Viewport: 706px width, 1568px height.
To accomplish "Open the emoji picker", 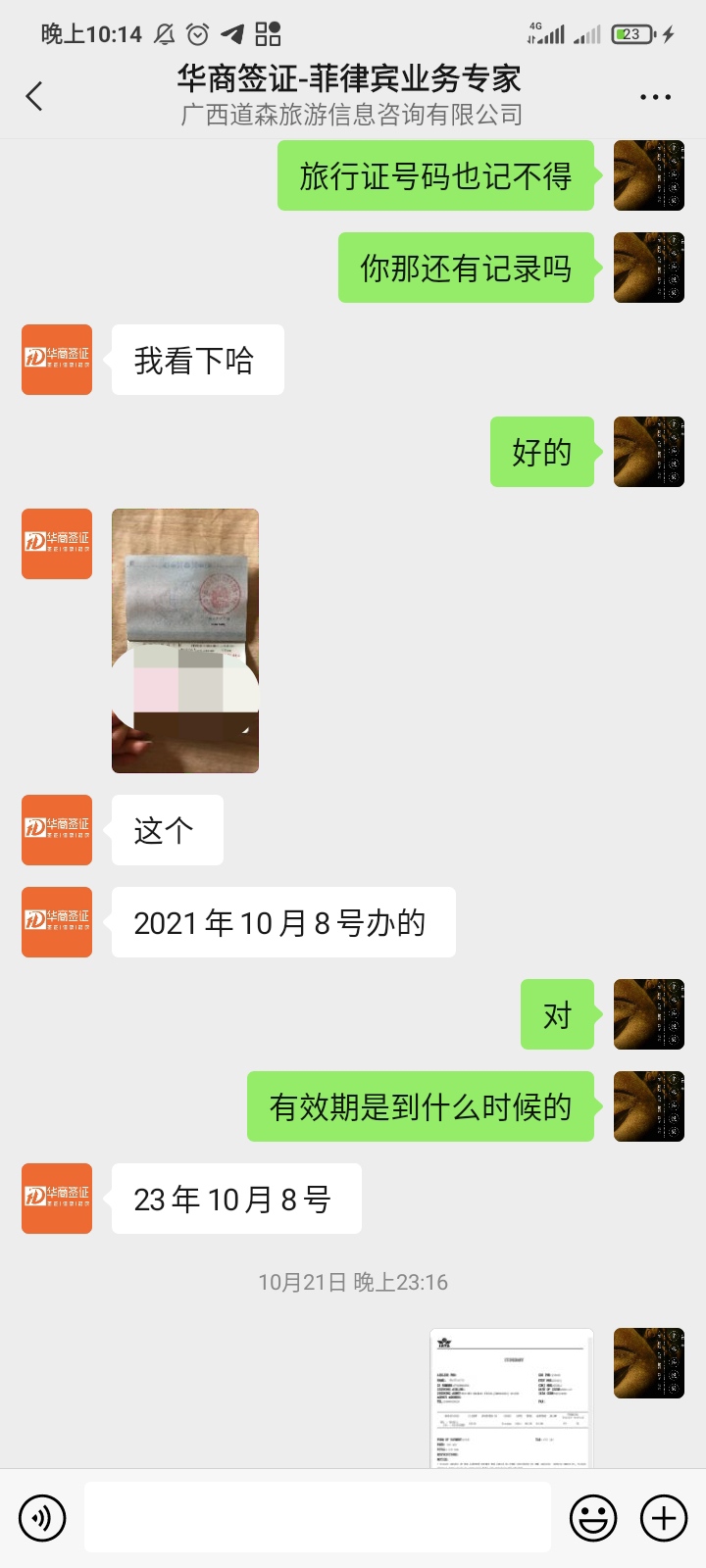I will click(593, 1518).
